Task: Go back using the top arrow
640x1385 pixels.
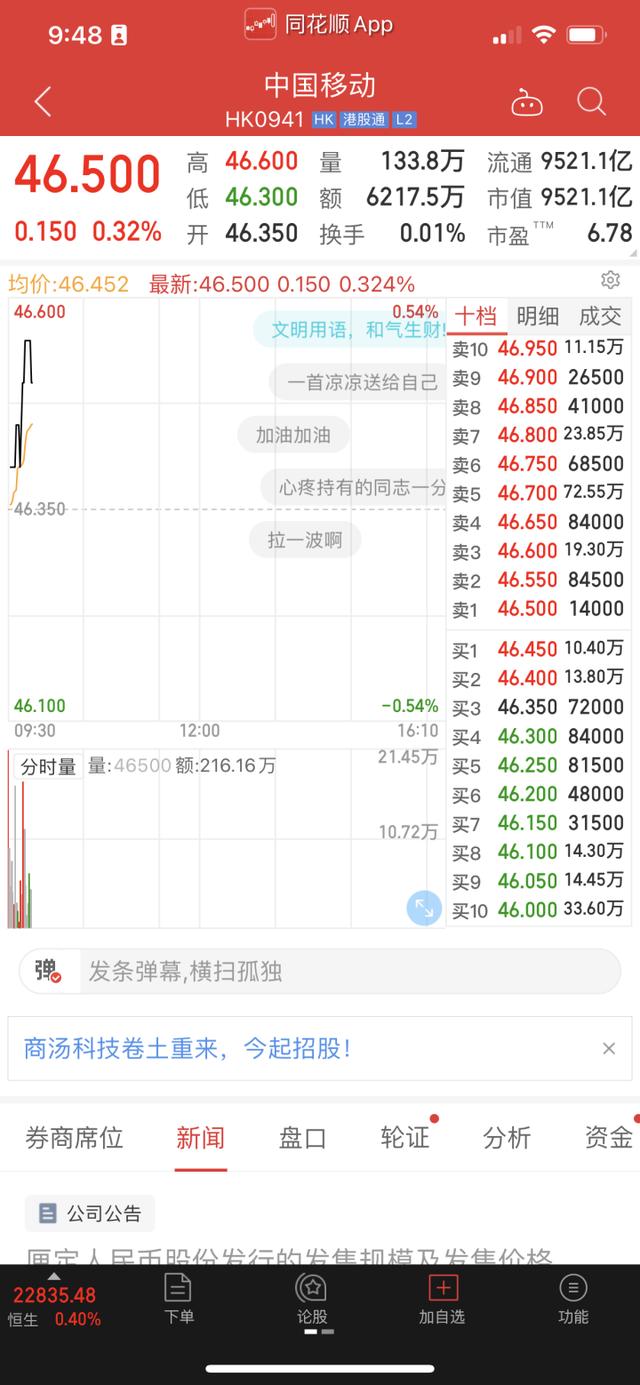Action: click(42, 101)
